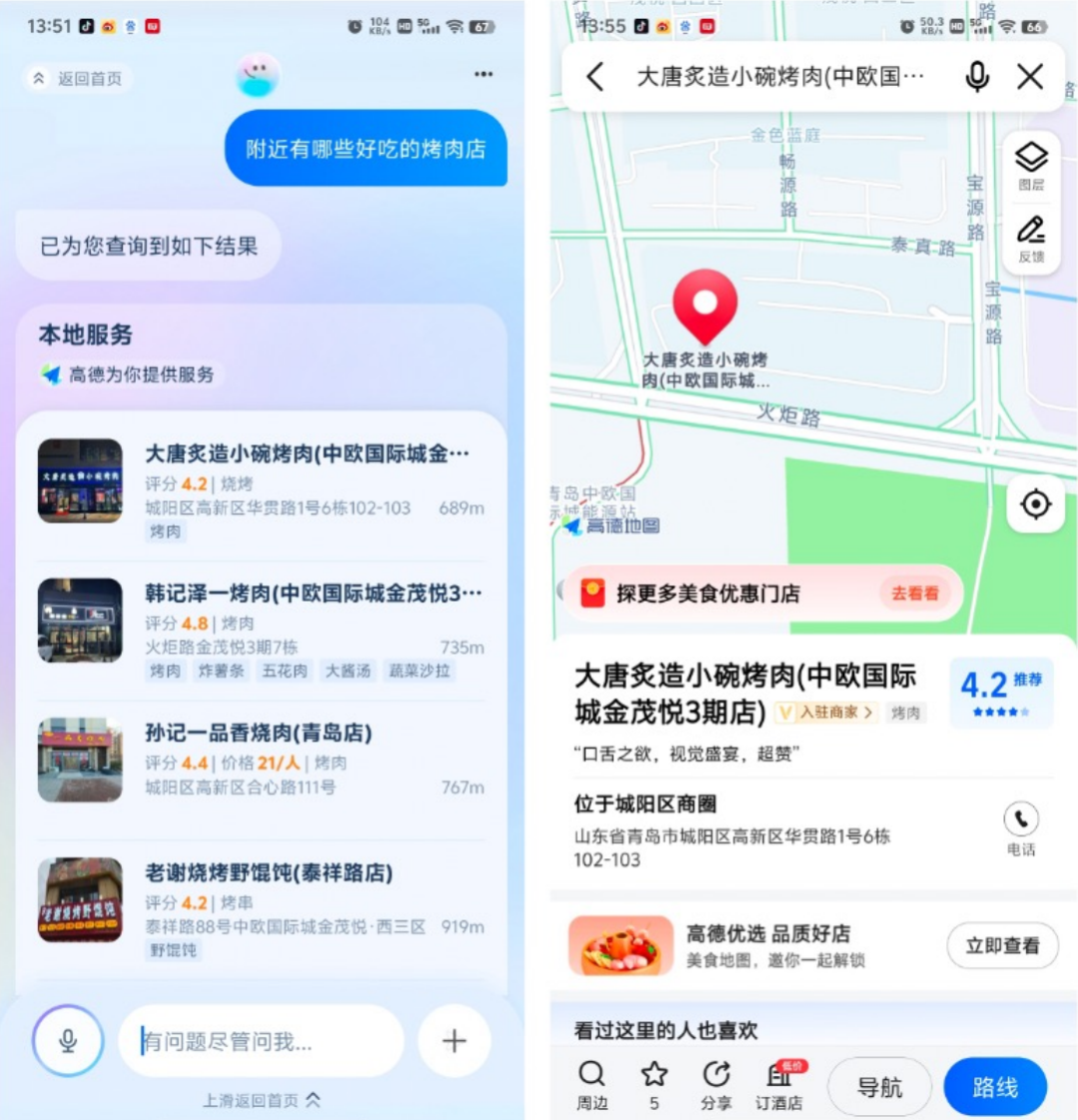This screenshot has width=1078, height=1120.
Task: Open the 图层 map layers option
Action: pyautogui.click(x=1031, y=166)
